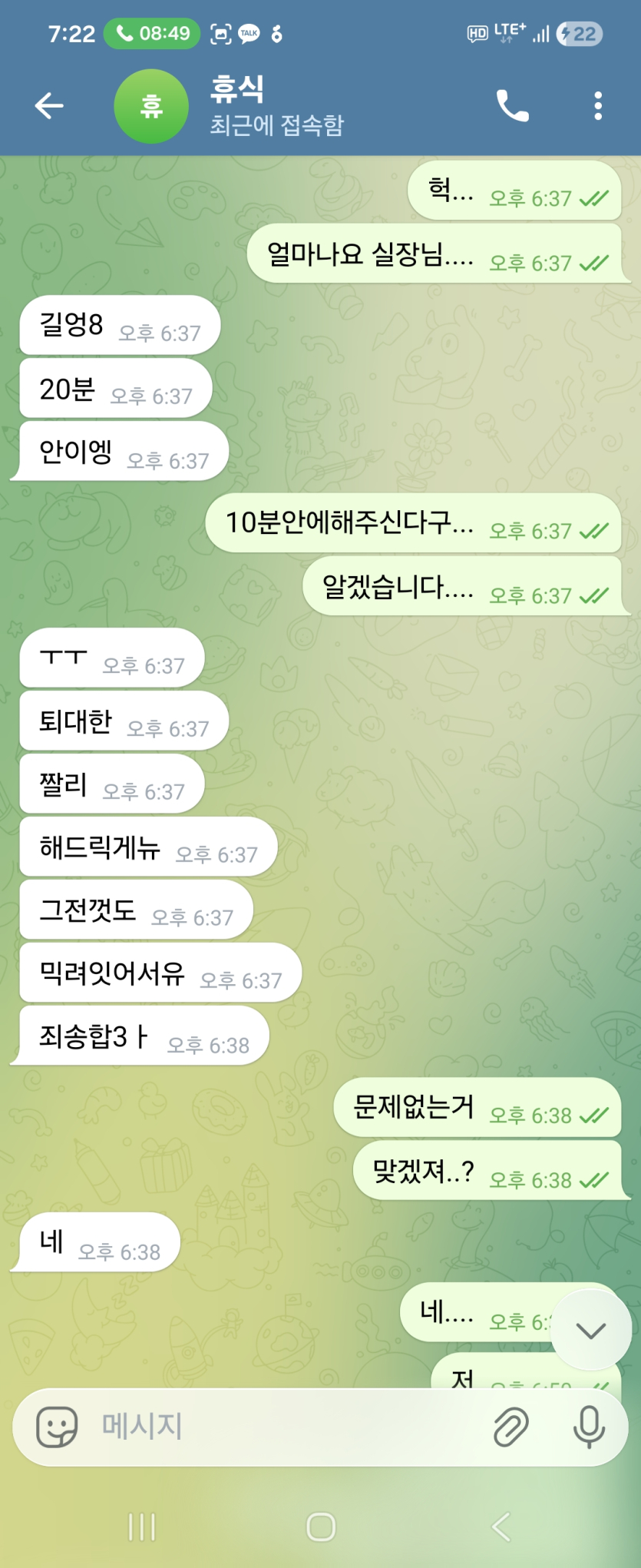Record a voice message with the microphone
The width and height of the screenshot is (641, 1568).
pyautogui.click(x=589, y=1427)
